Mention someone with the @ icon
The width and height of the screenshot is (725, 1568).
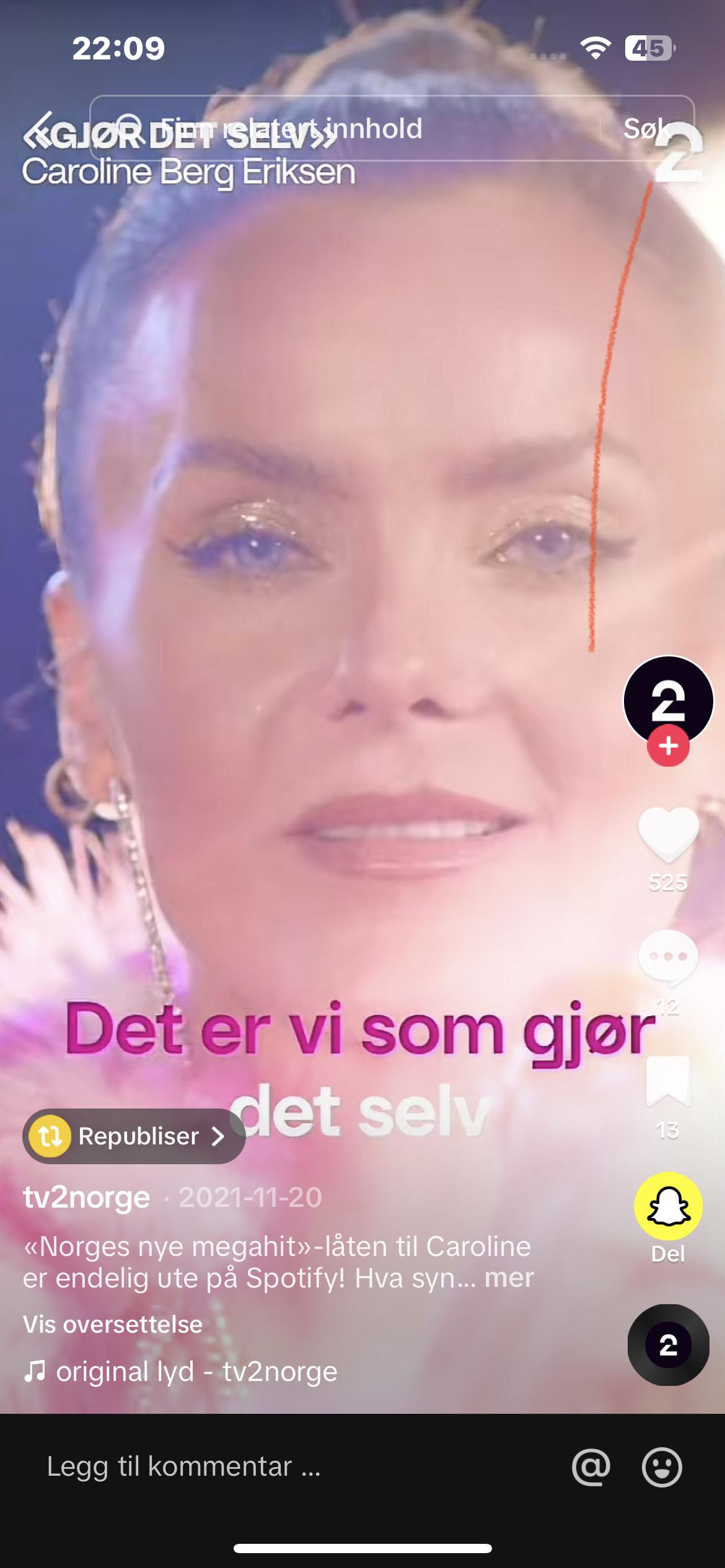tap(591, 1466)
